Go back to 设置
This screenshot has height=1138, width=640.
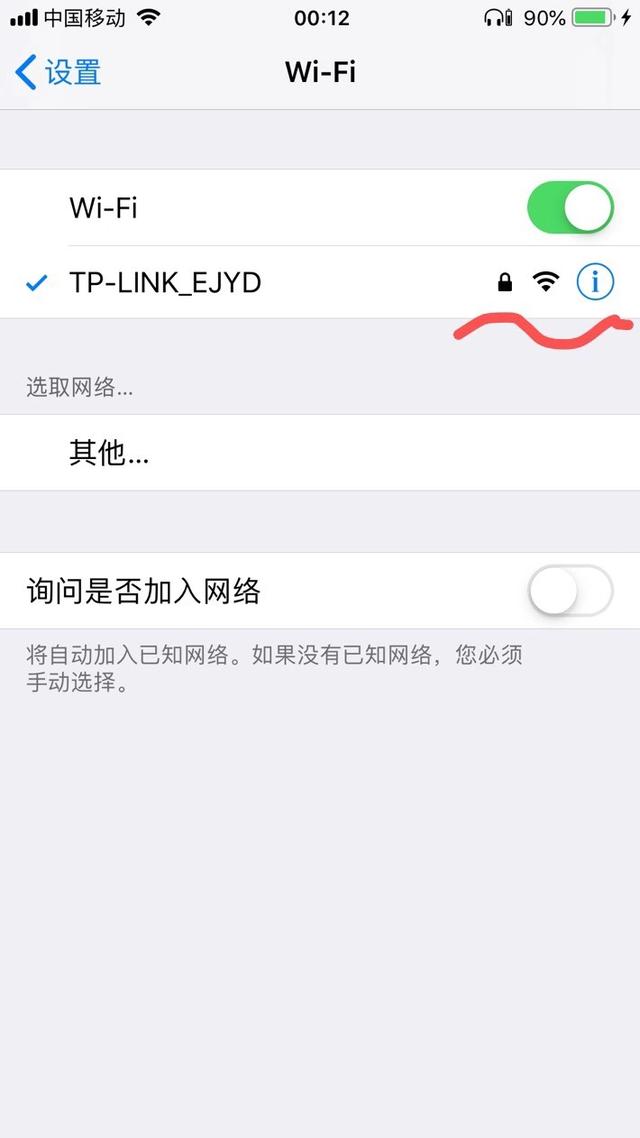[60, 72]
